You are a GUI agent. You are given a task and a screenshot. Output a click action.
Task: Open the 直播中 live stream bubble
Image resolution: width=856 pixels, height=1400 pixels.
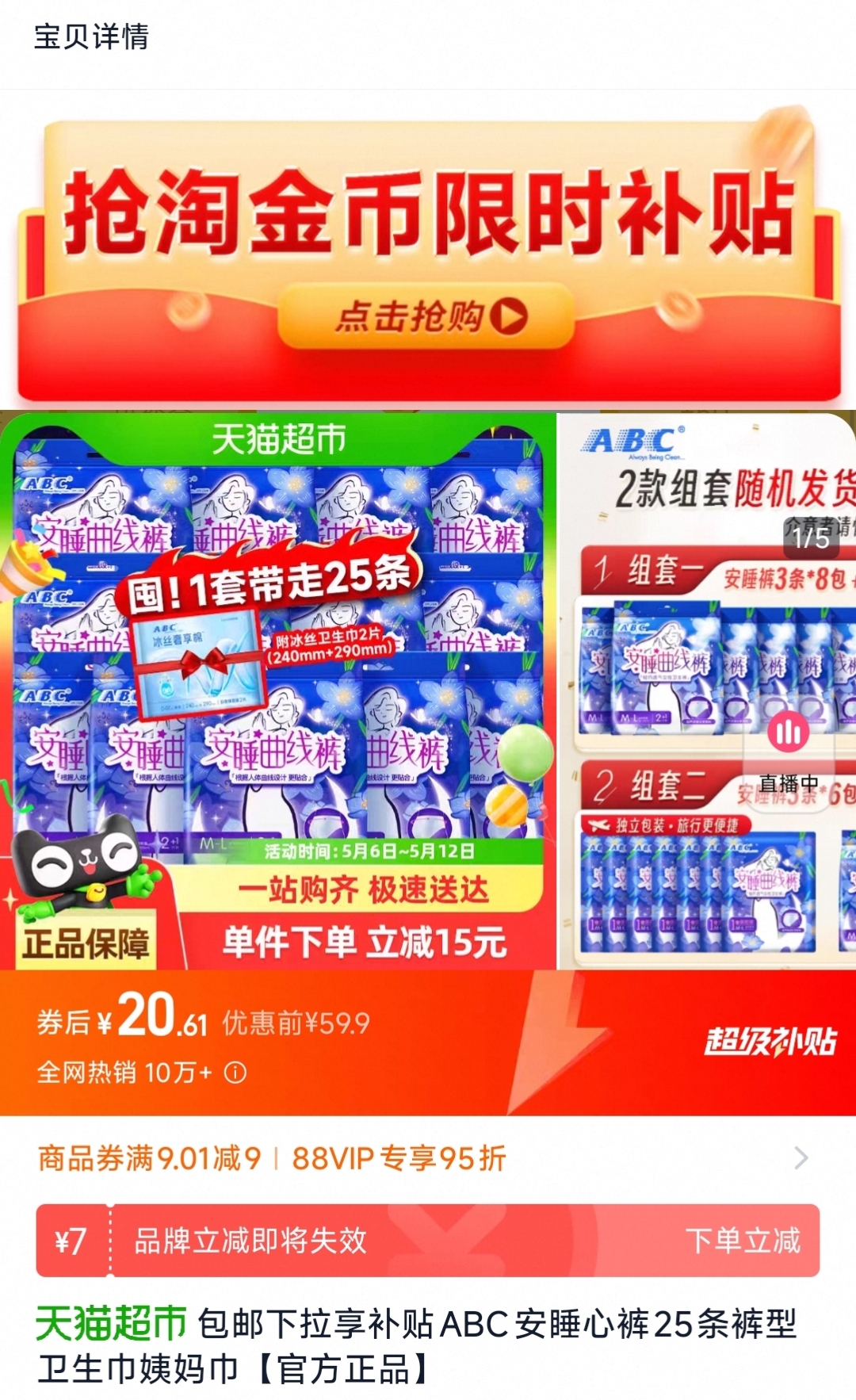(788, 753)
